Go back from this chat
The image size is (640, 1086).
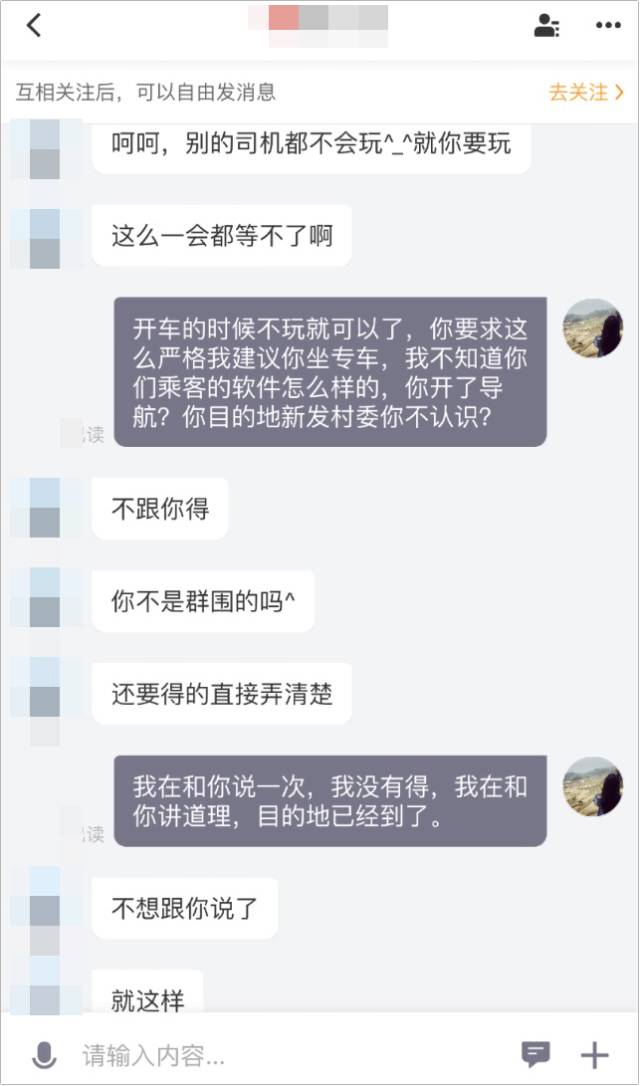[34, 26]
